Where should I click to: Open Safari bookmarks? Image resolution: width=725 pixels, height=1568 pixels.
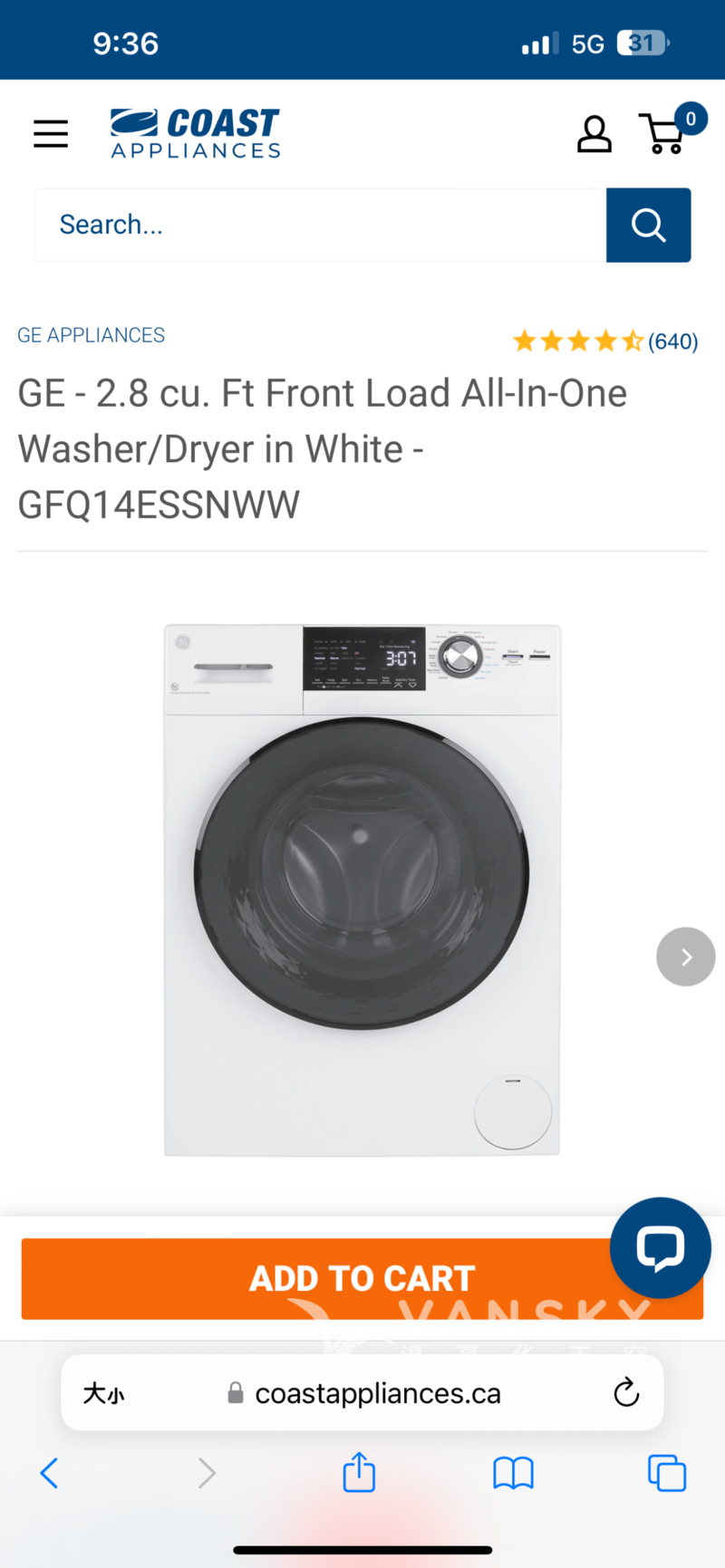click(513, 1473)
